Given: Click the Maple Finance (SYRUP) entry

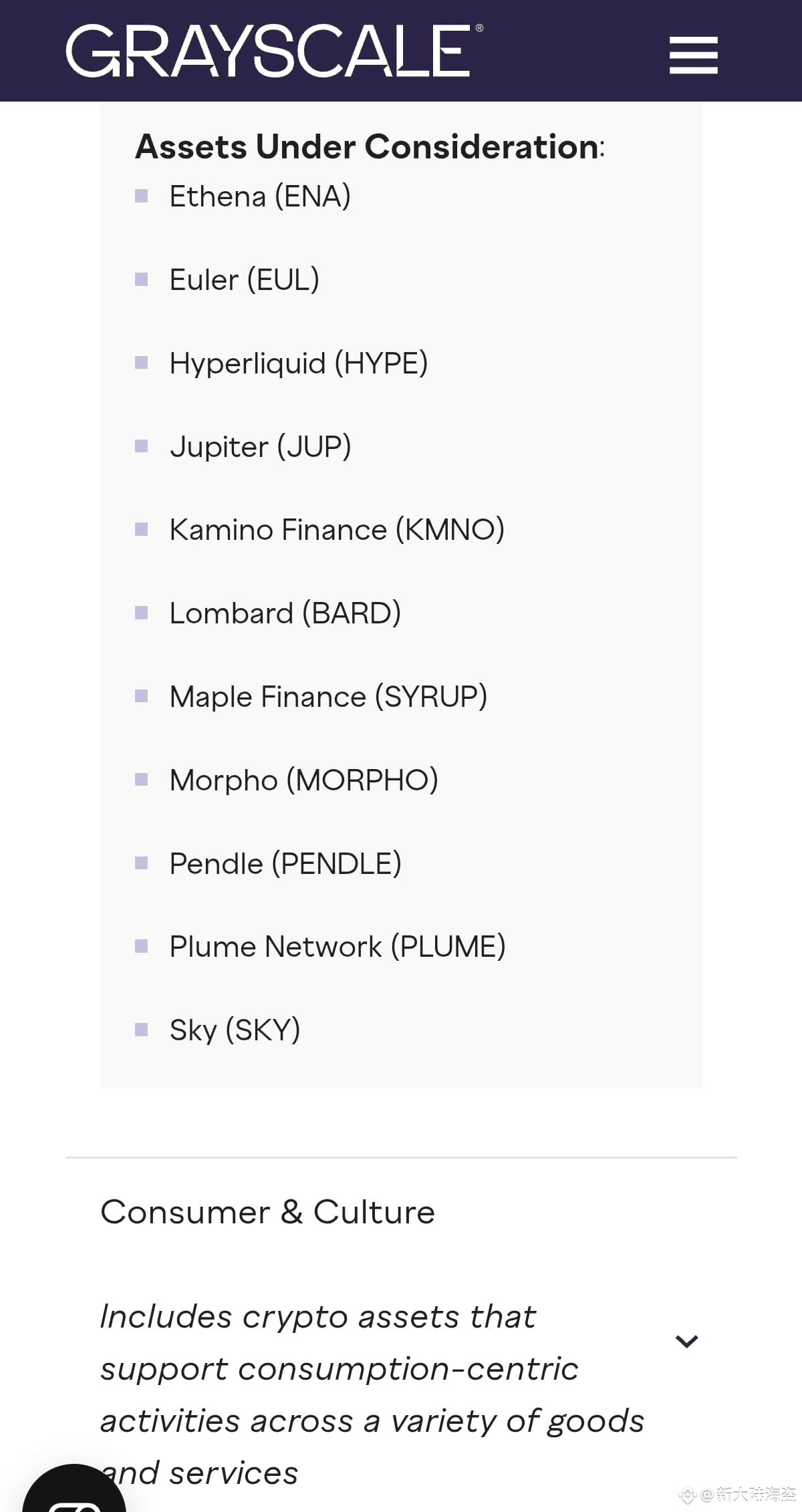Looking at the screenshot, I should (327, 697).
